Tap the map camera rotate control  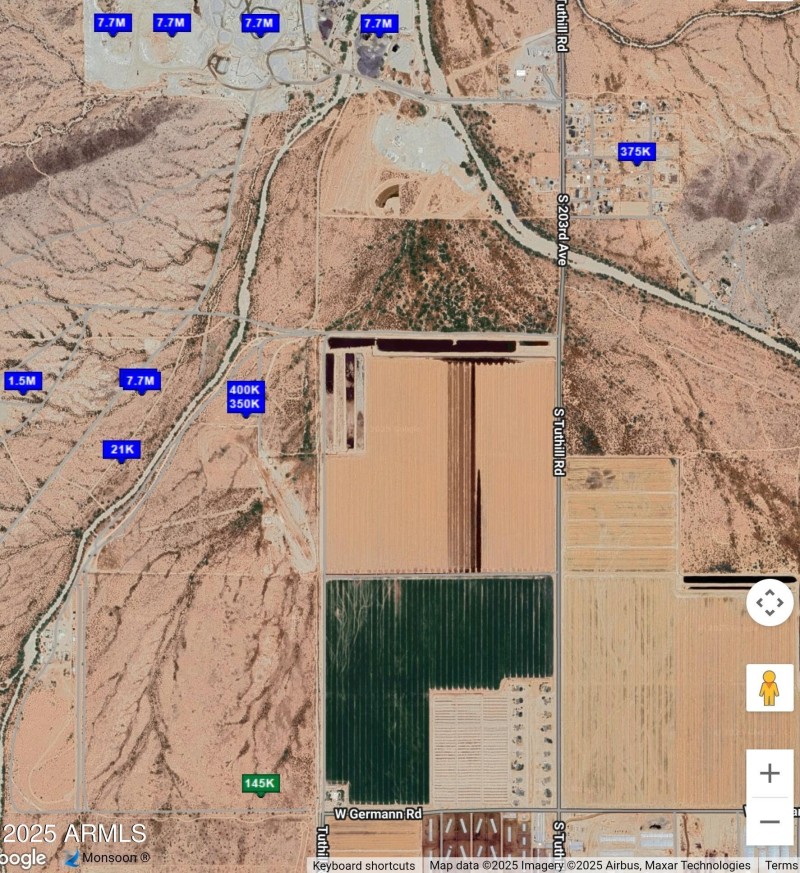click(769, 603)
